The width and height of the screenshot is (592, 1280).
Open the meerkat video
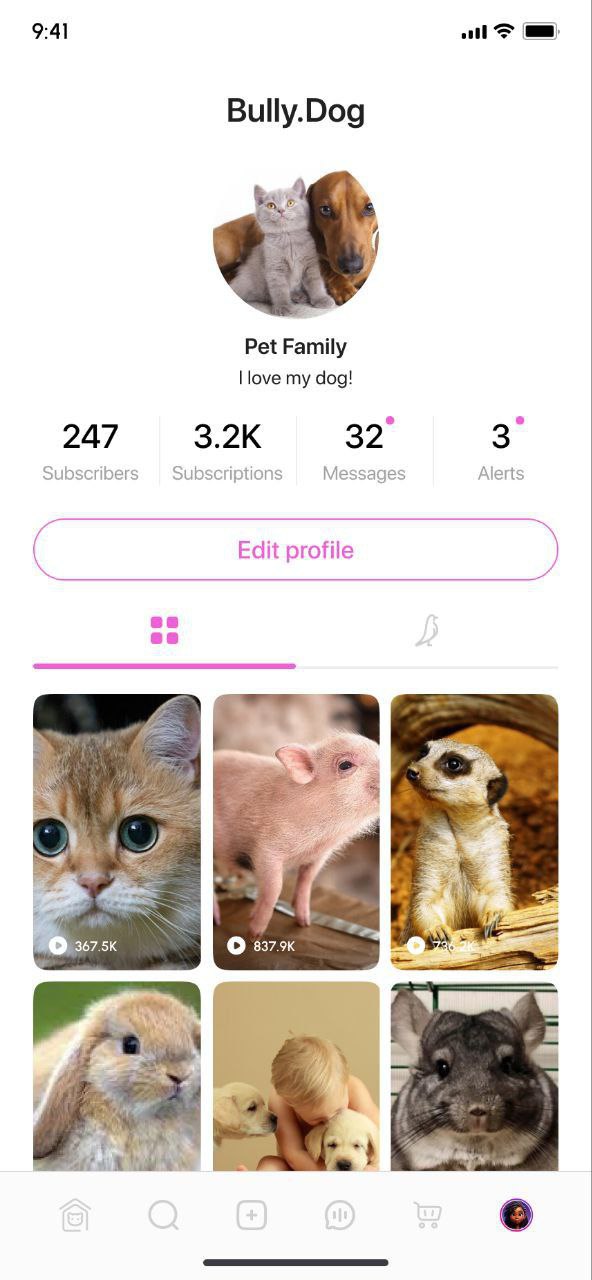(474, 832)
